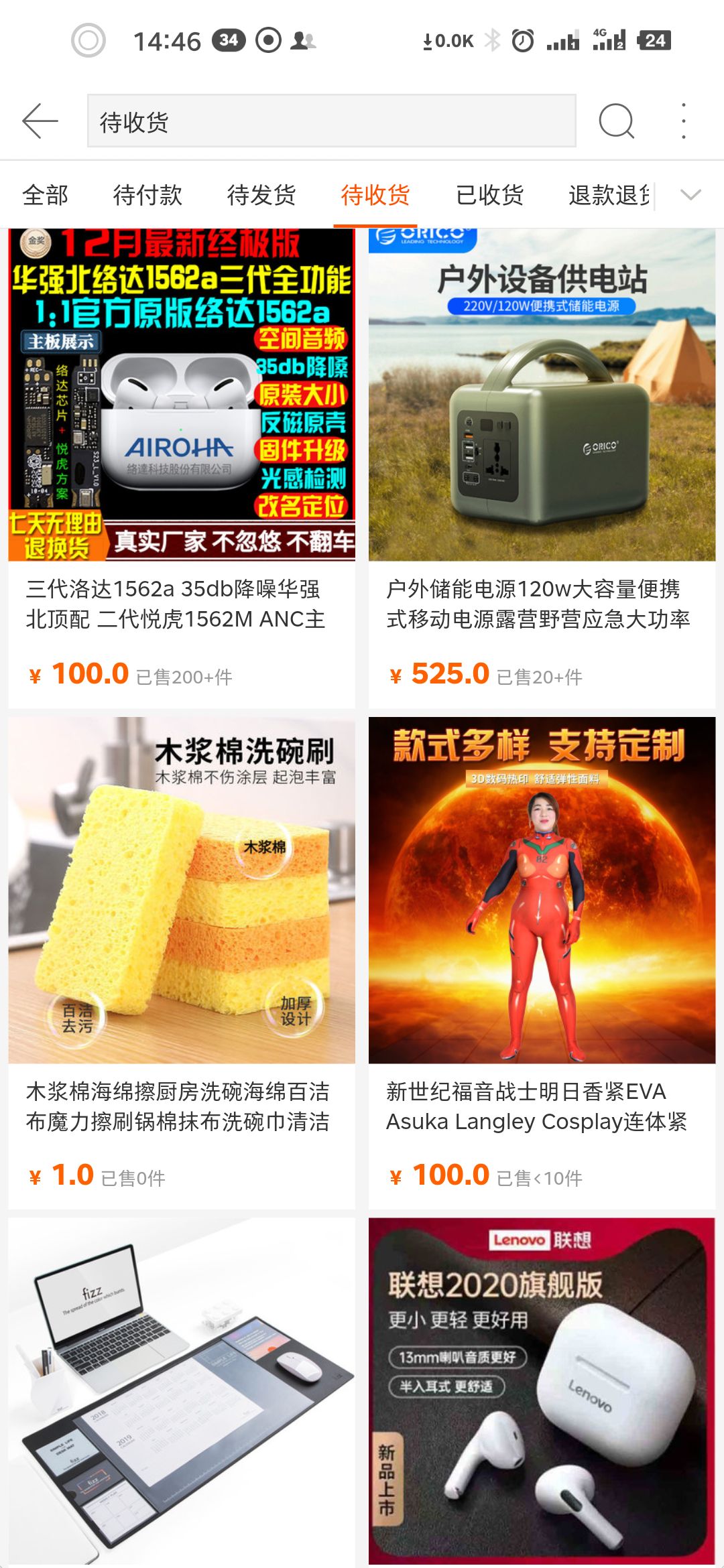Select the 待收货 tab

[x=375, y=195]
